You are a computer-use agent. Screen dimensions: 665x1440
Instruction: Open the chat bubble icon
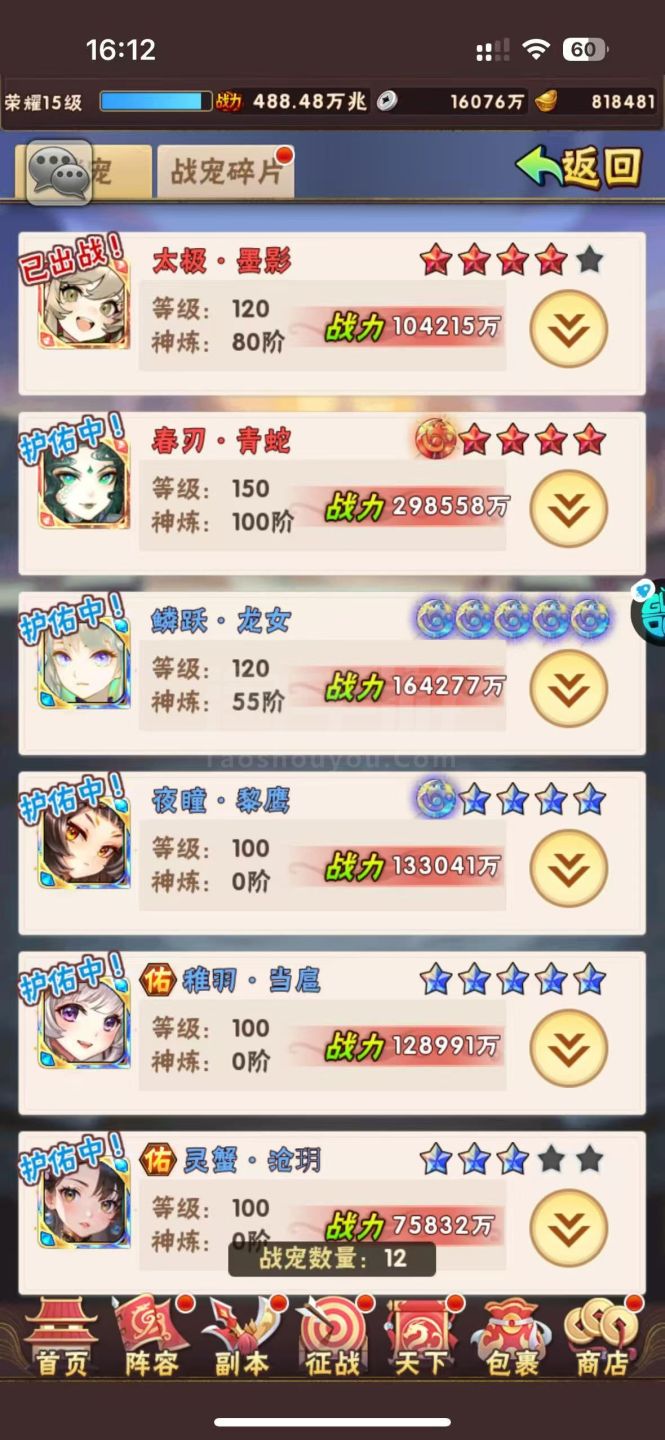[58, 173]
